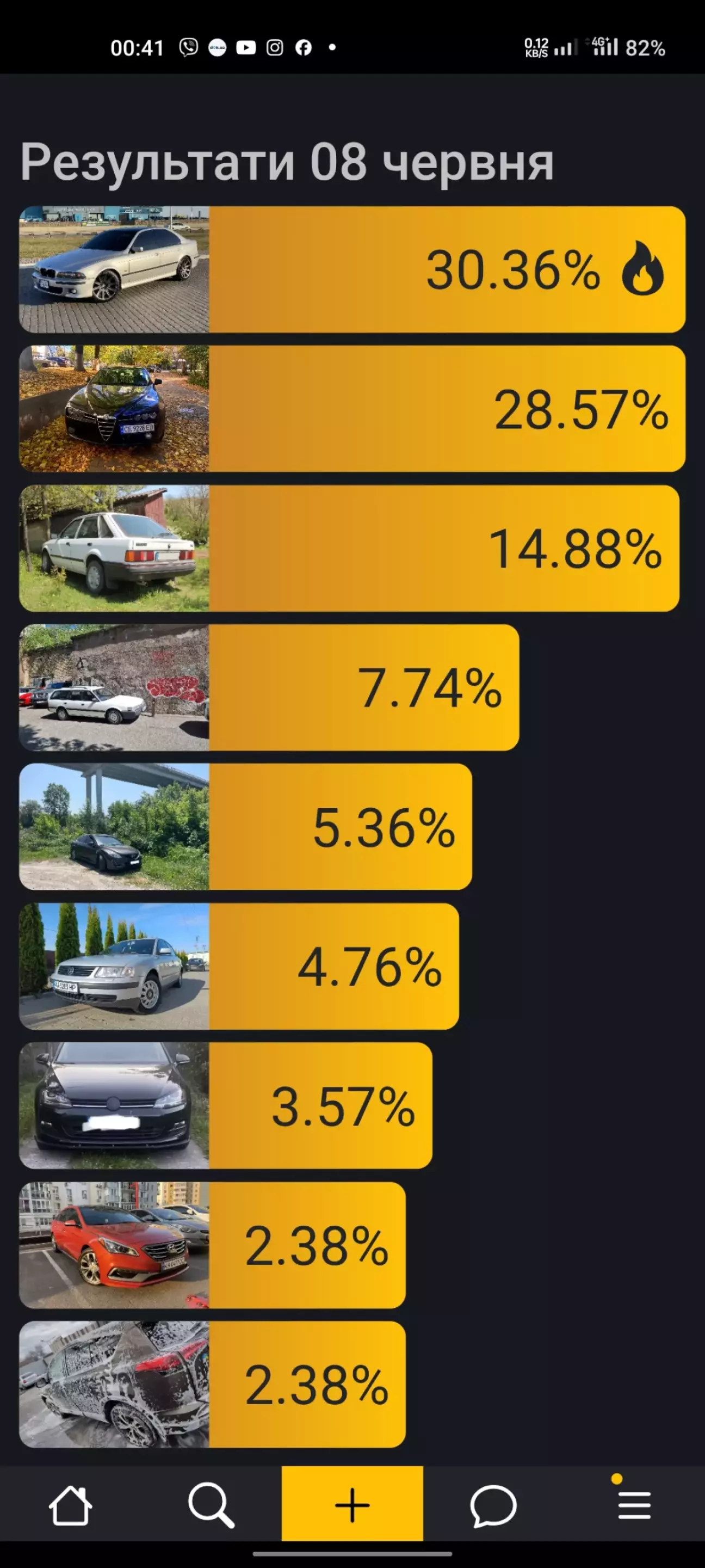Open the 5.36% result card
Viewport: 705px width, 1568px height.
(245, 827)
